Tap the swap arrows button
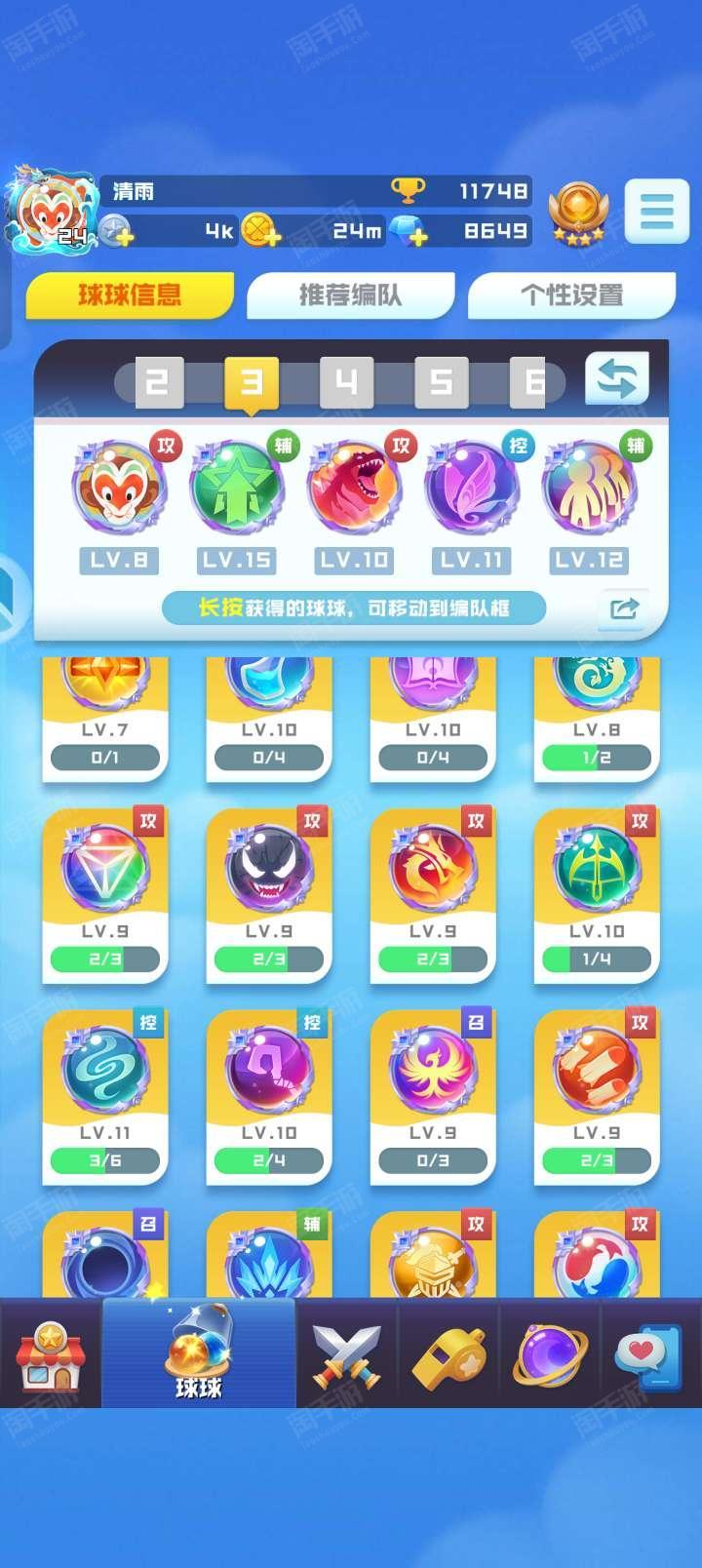 point(617,378)
